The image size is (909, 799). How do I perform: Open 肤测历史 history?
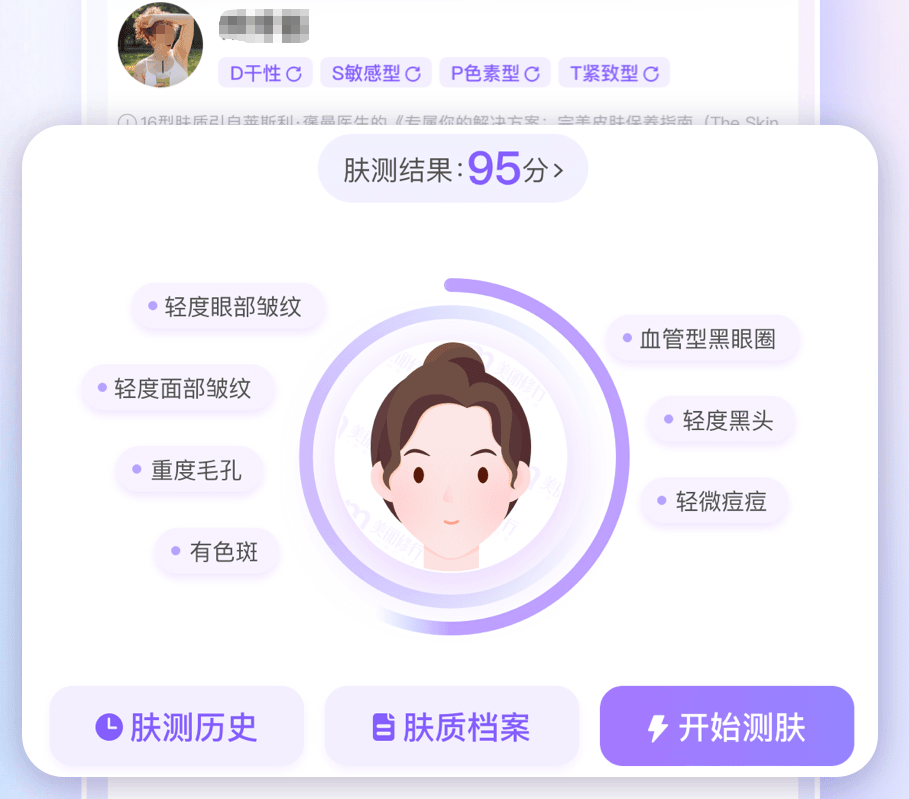pyautogui.click(x=176, y=727)
